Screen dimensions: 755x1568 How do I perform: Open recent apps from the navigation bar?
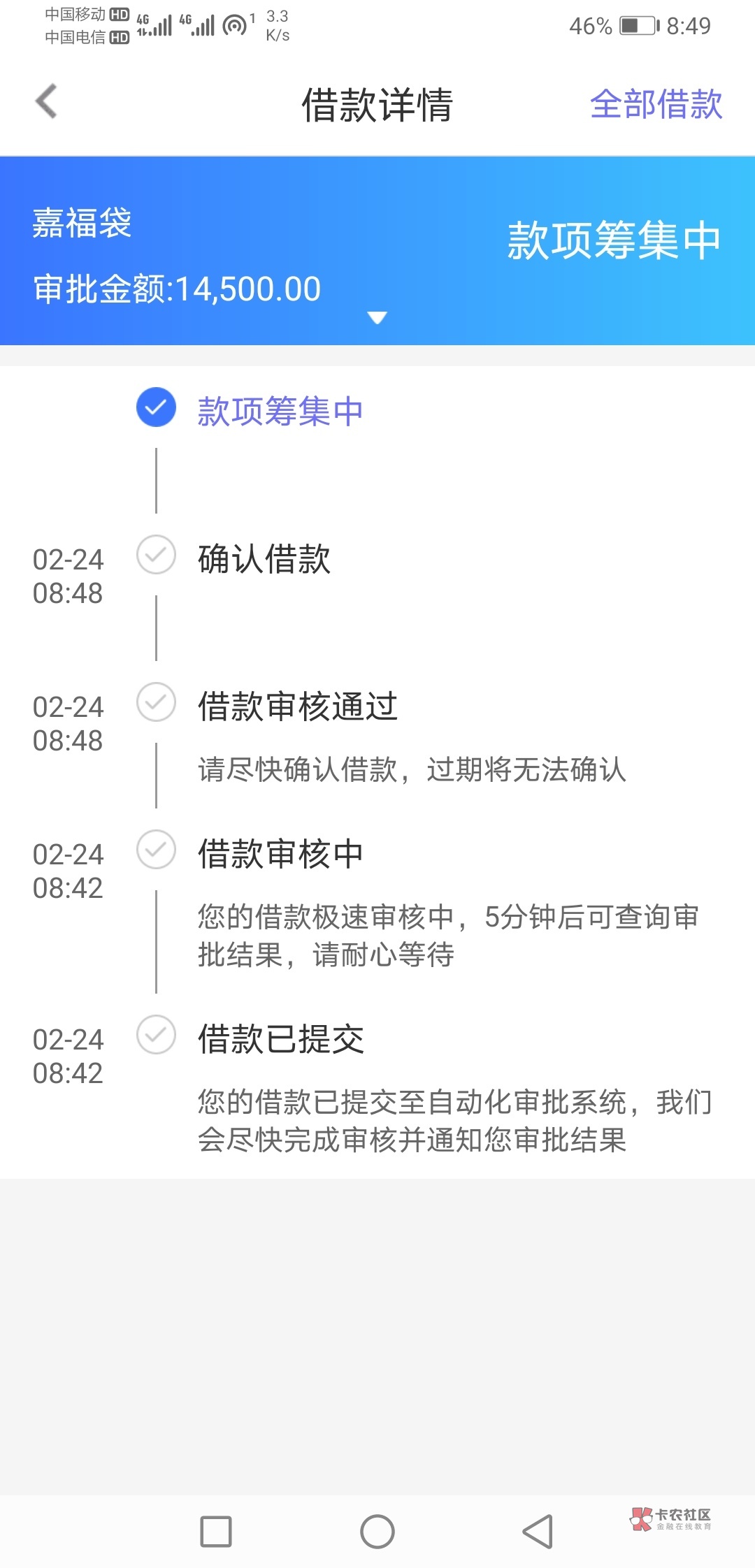pyautogui.click(x=216, y=1532)
